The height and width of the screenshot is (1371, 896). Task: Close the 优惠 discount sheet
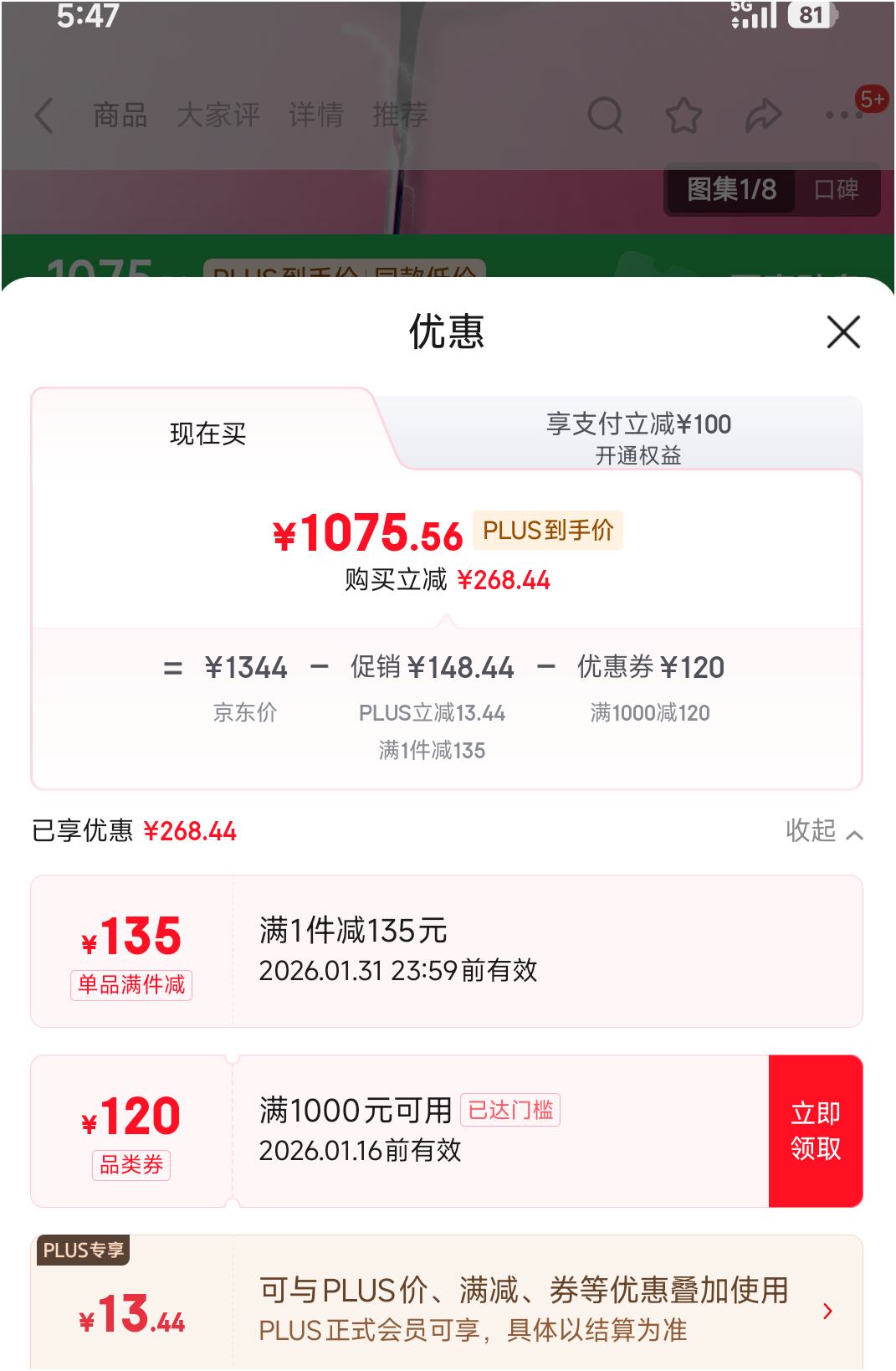coord(844,331)
